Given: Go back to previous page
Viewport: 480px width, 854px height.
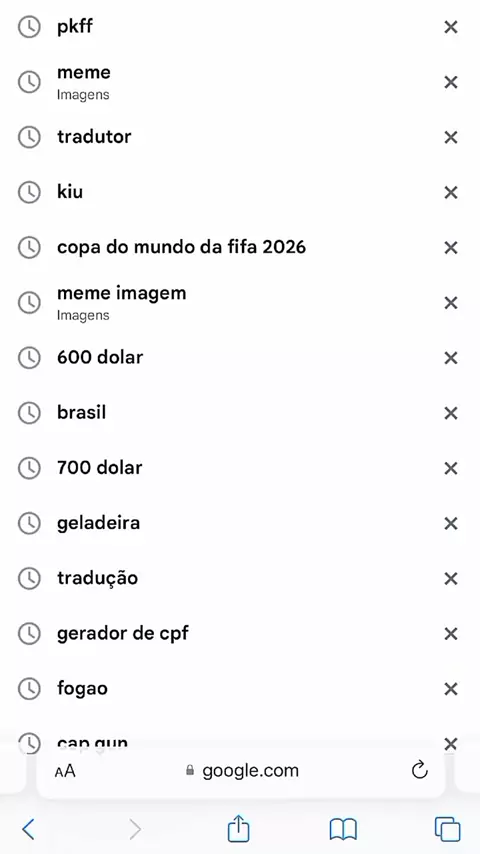Looking at the screenshot, I should click(28, 829).
